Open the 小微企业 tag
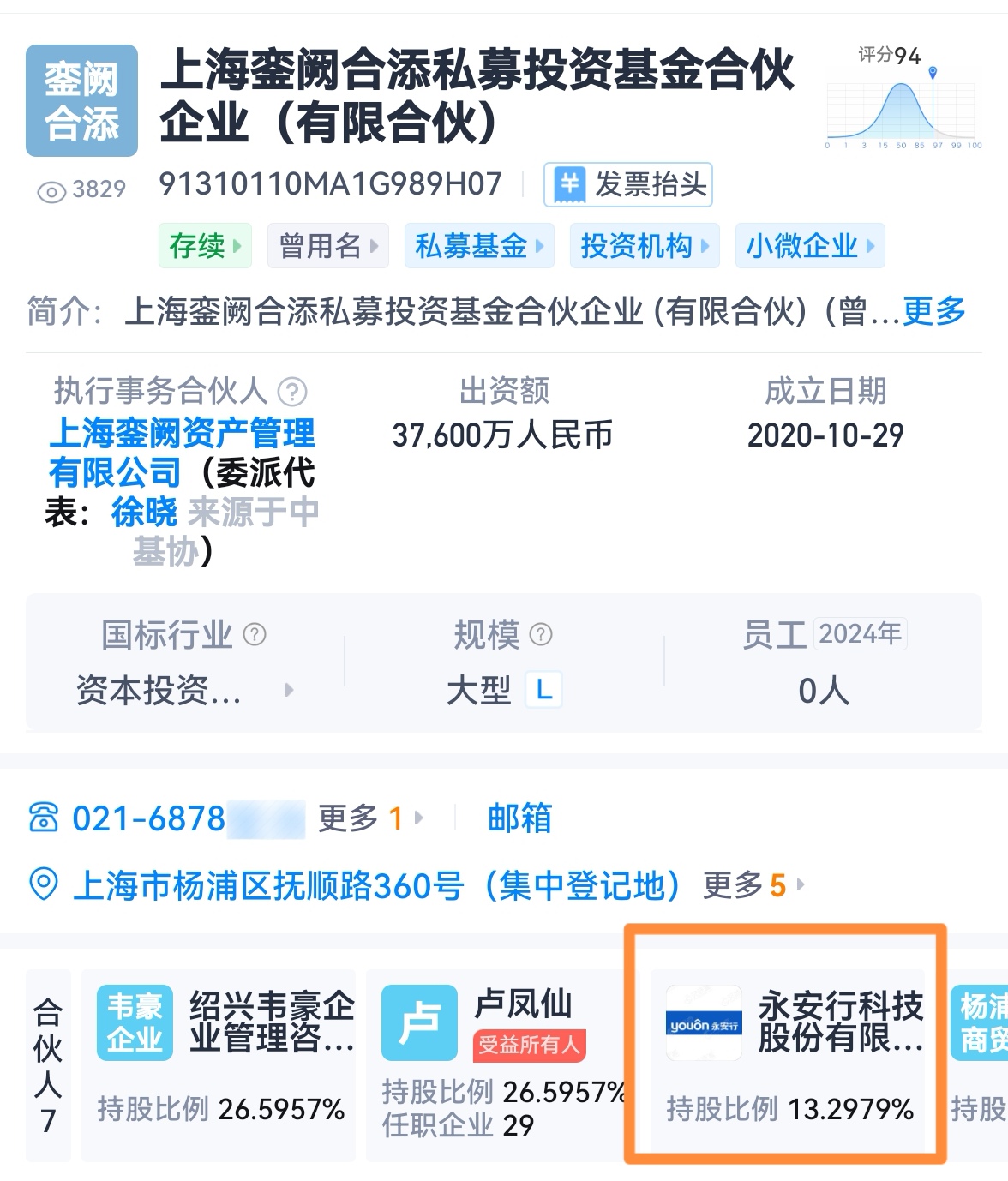1008x1181 pixels. pos(809,246)
